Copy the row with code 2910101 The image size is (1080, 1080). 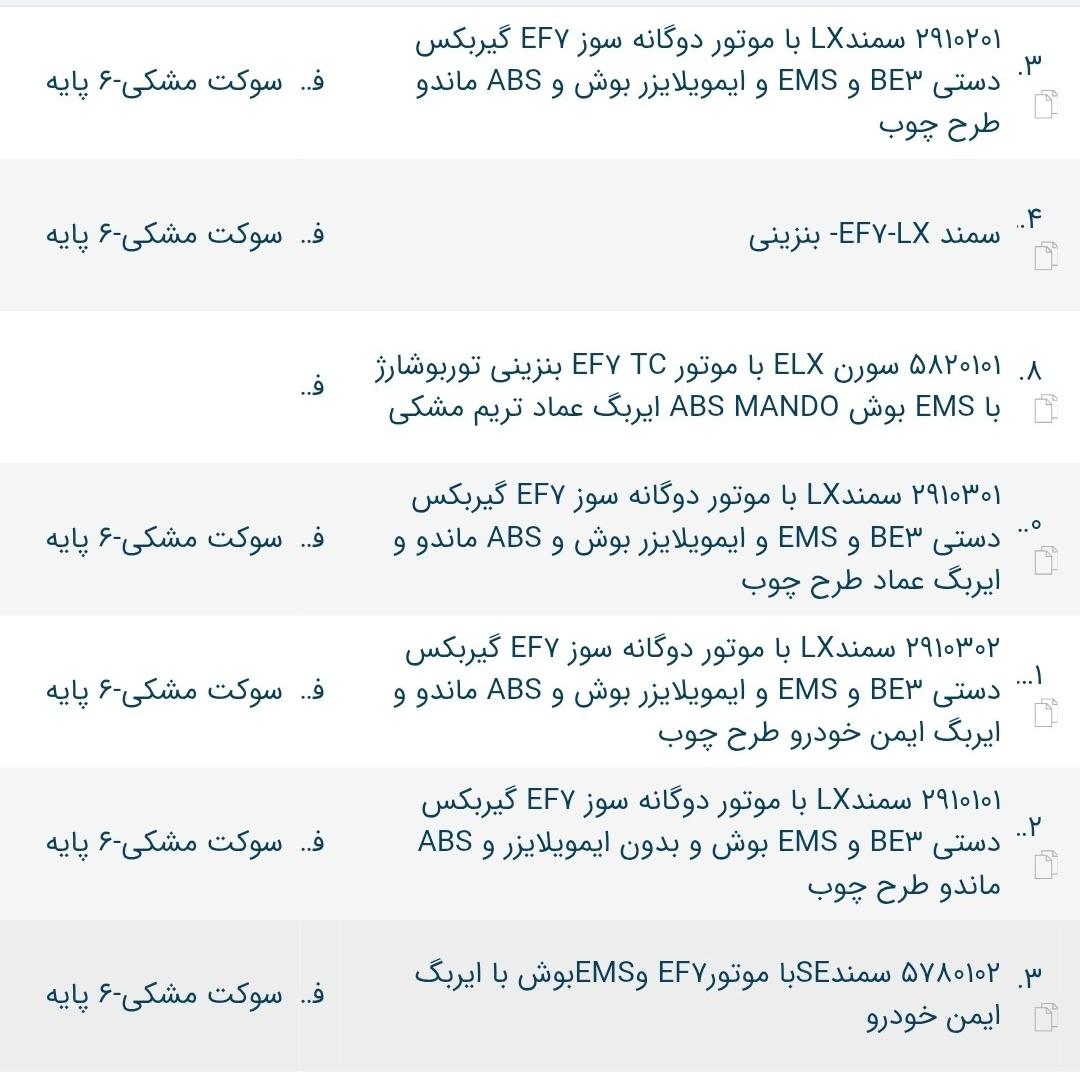click(1046, 864)
